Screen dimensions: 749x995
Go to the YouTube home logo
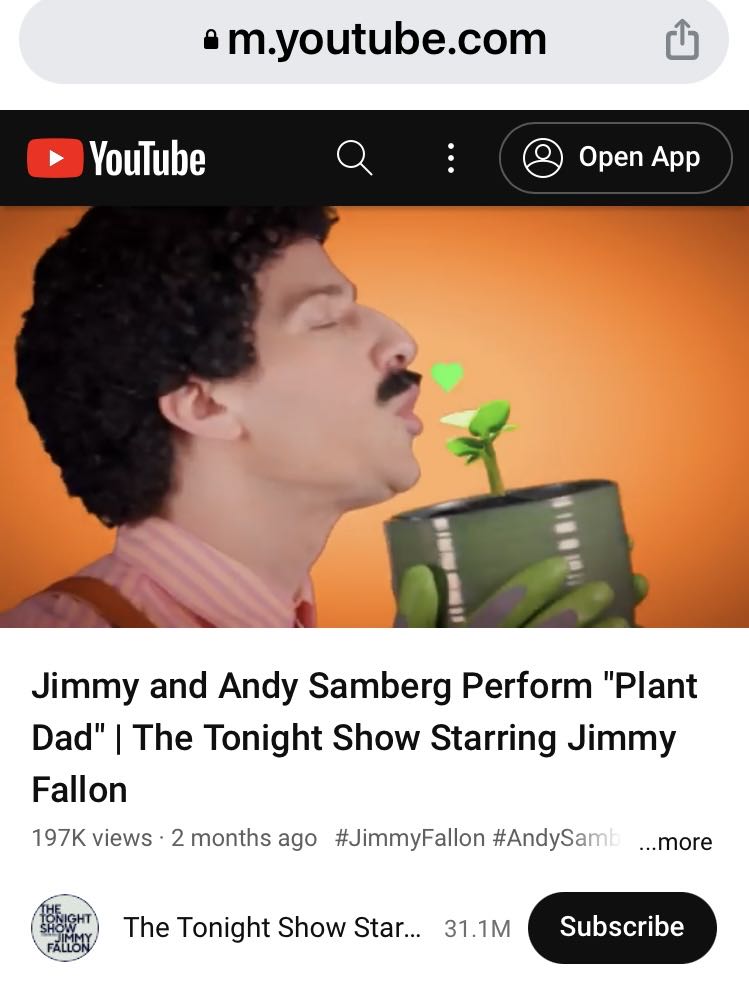tap(117, 158)
